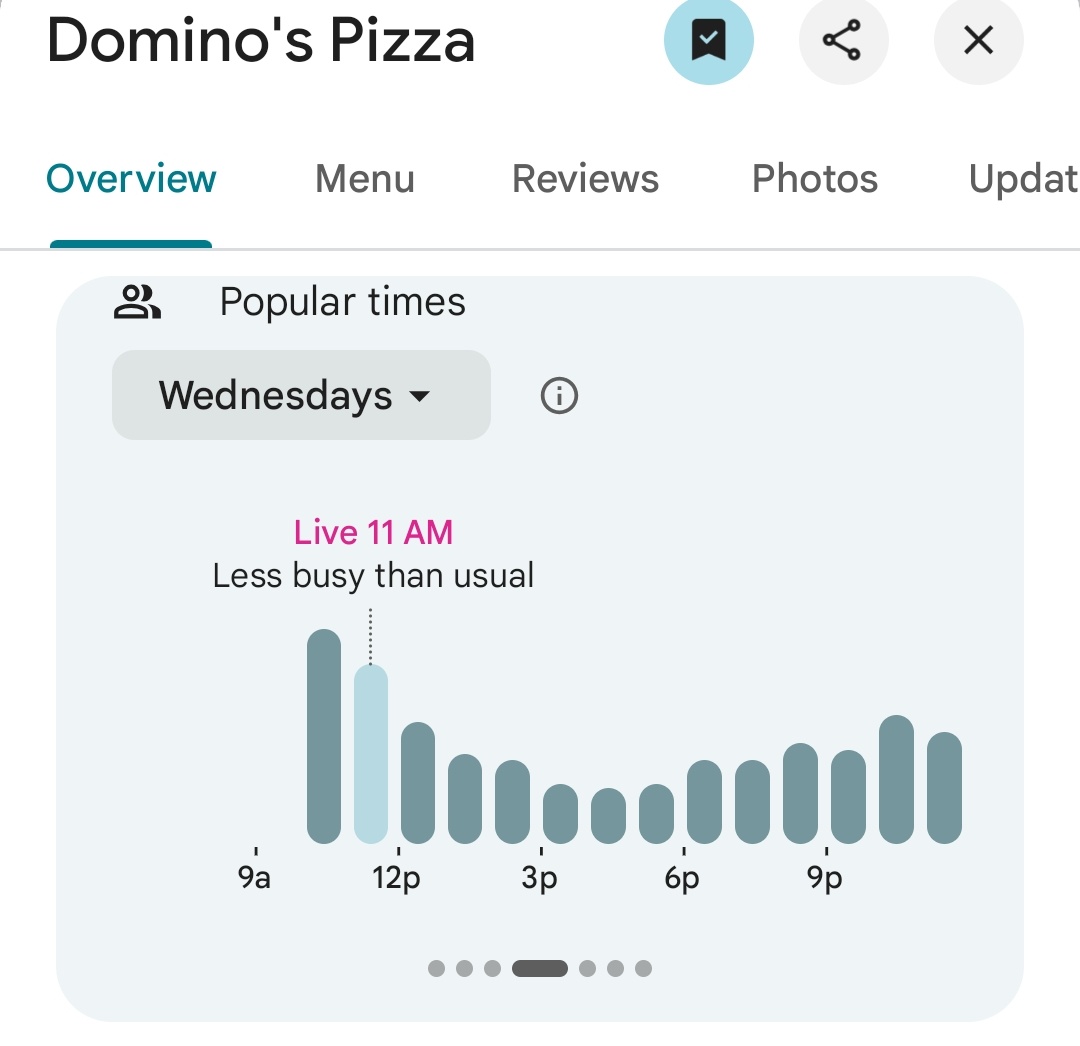Open the Reviews tab
This screenshot has width=1080, height=1046.
pyautogui.click(x=585, y=179)
